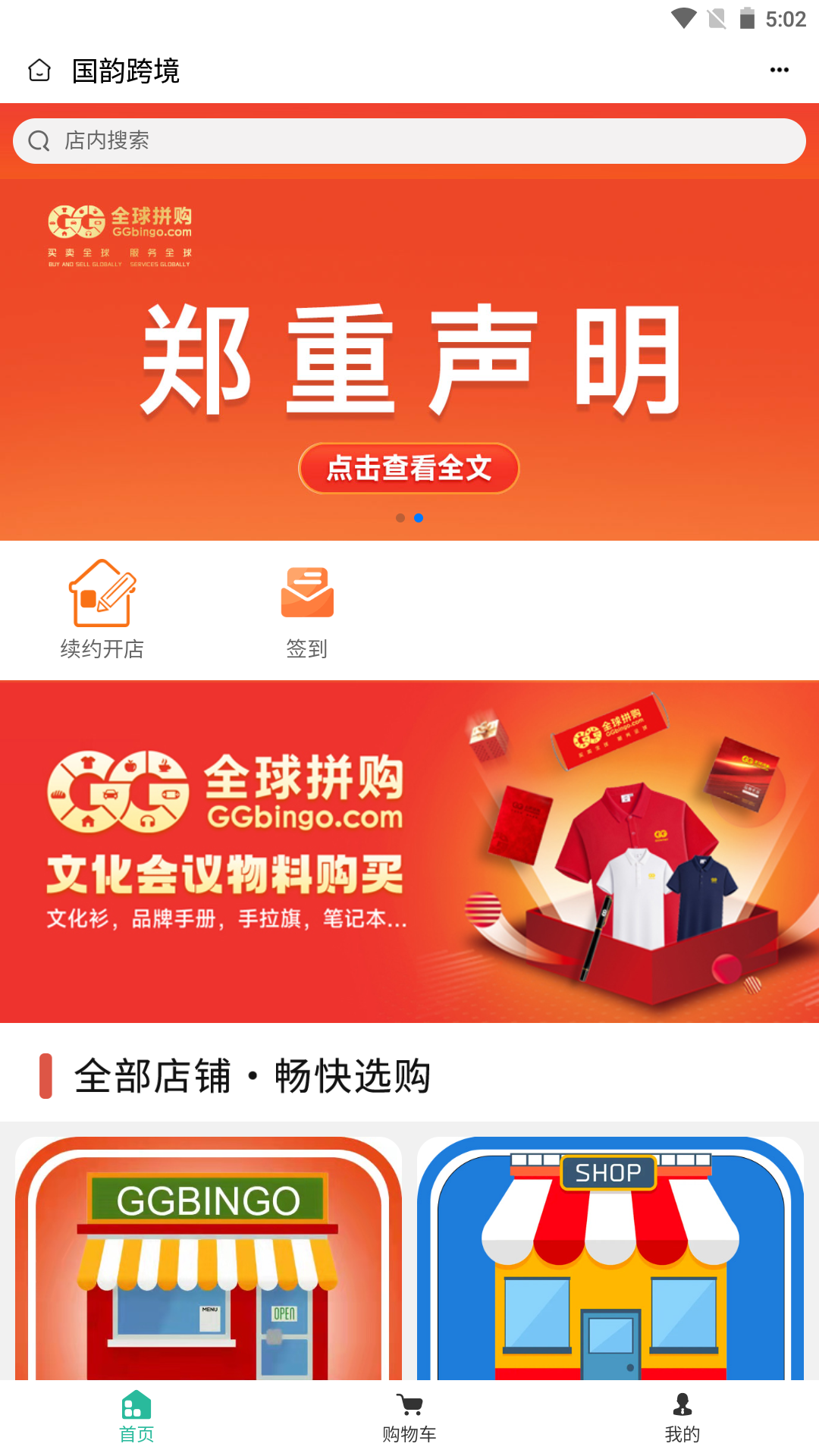Open the three-dot overflow menu
Viewport: 819px width, 1456px height.
(779, 70)
